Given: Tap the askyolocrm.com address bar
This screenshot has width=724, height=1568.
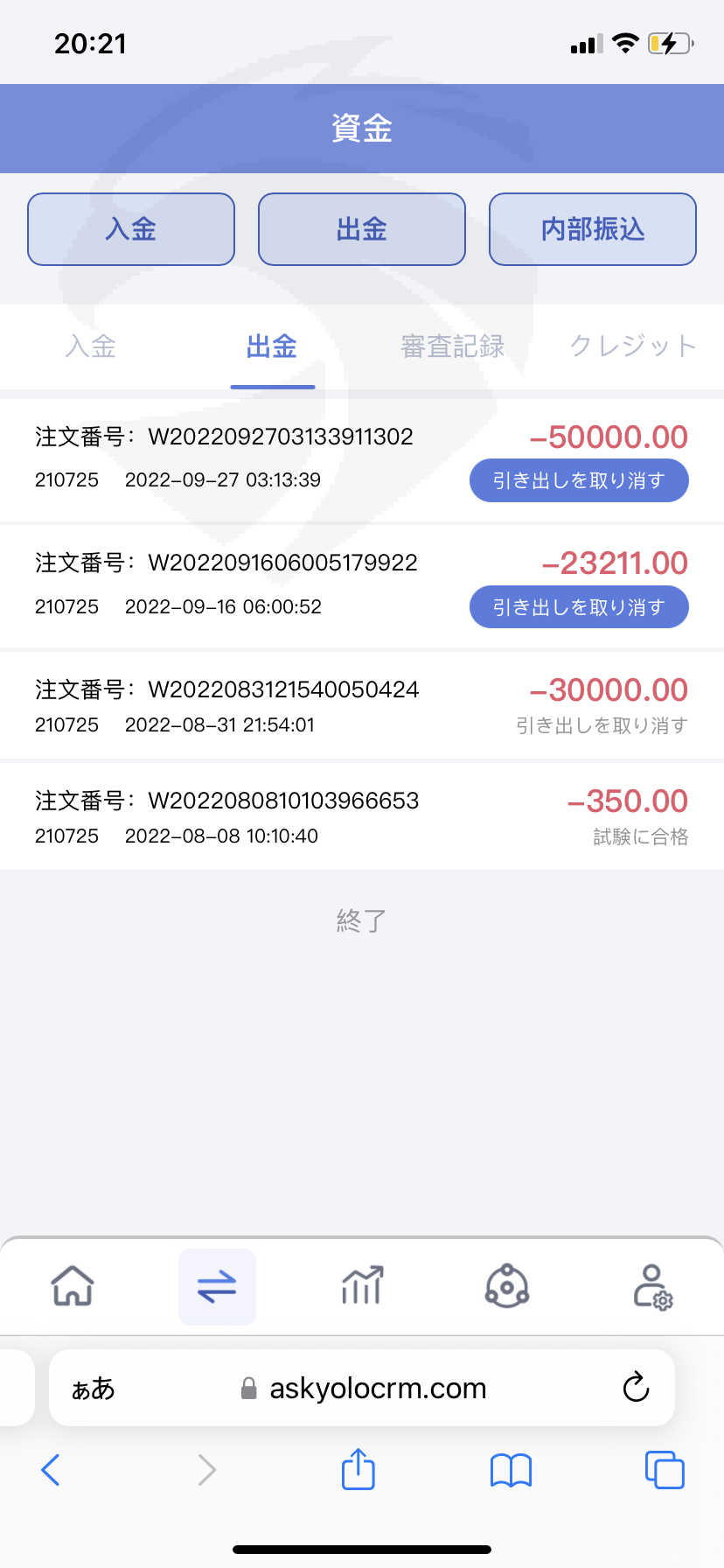Looking at the screenshot, I should (x=362, y=1388).
